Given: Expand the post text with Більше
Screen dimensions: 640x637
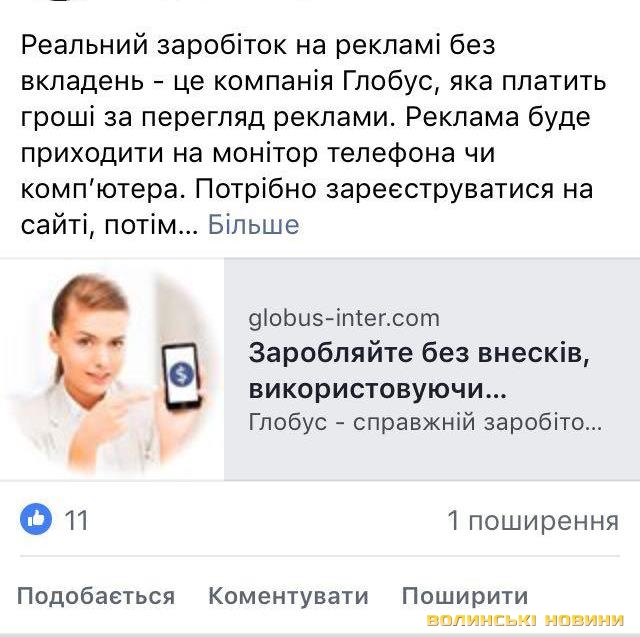Looking at the screenshot, I should coord(253,225).
